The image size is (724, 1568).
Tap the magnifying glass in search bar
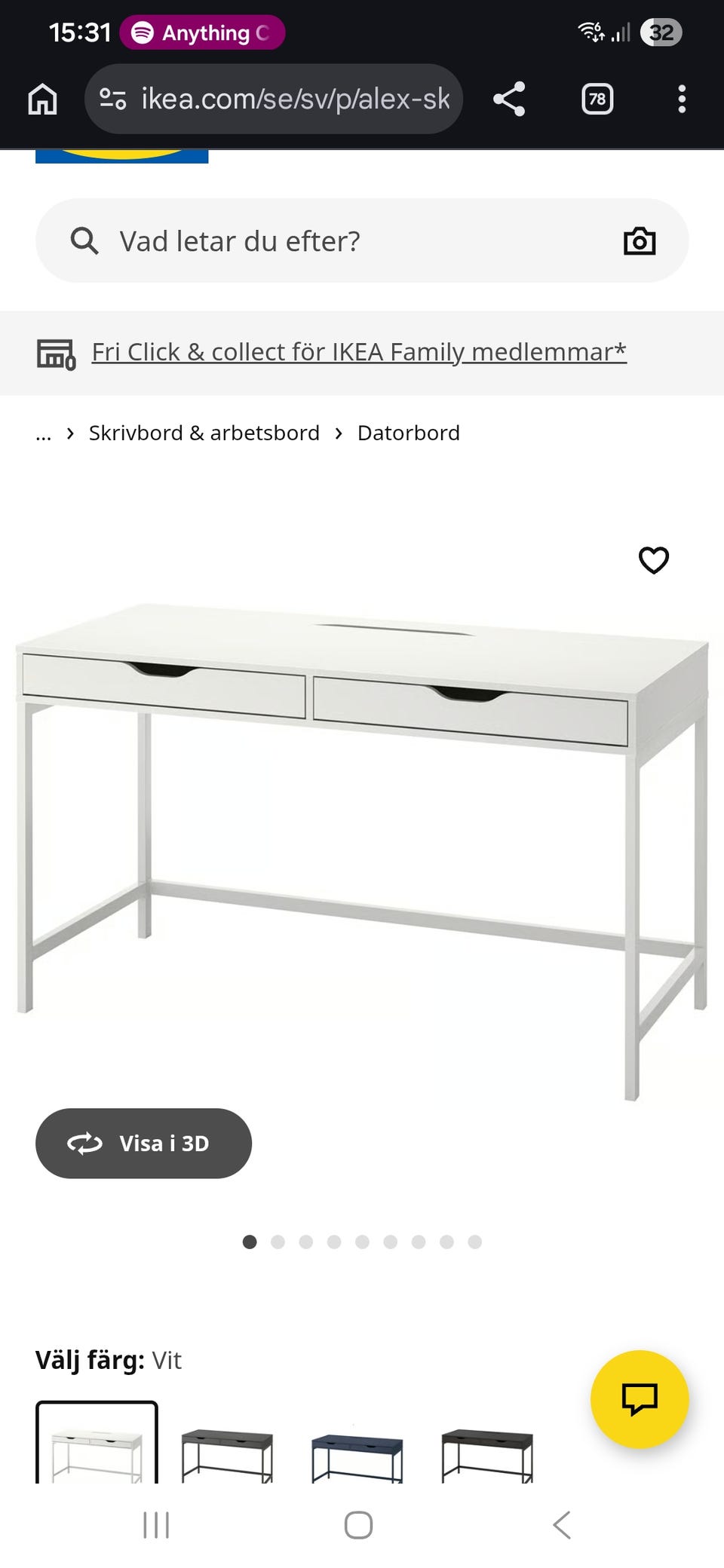tap(84, 241)
